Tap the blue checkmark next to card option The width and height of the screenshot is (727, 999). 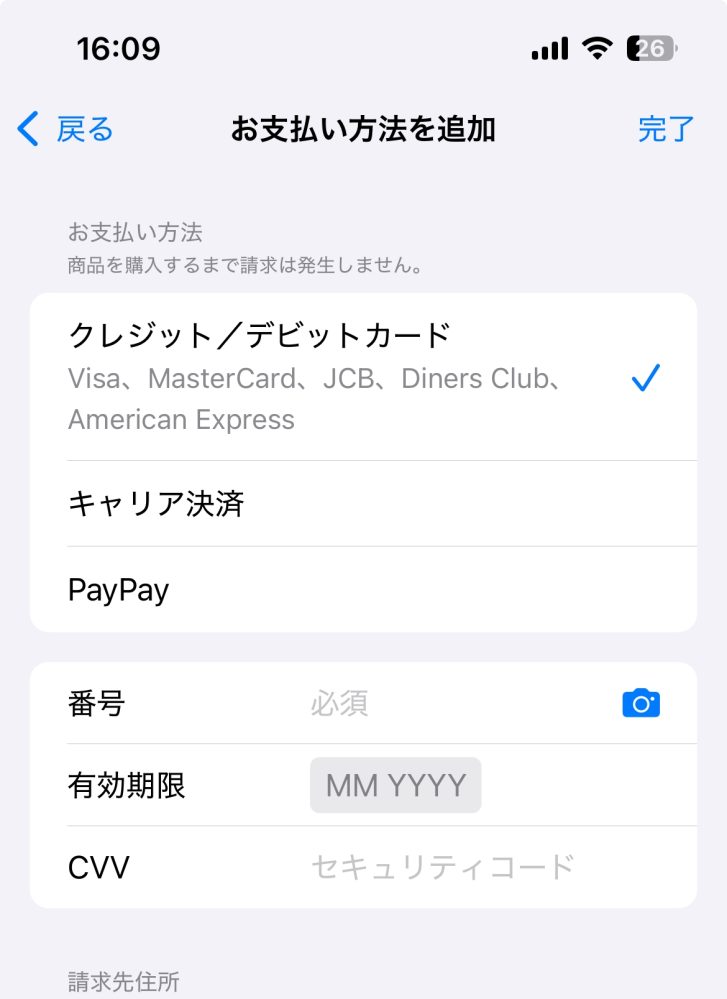646,378
